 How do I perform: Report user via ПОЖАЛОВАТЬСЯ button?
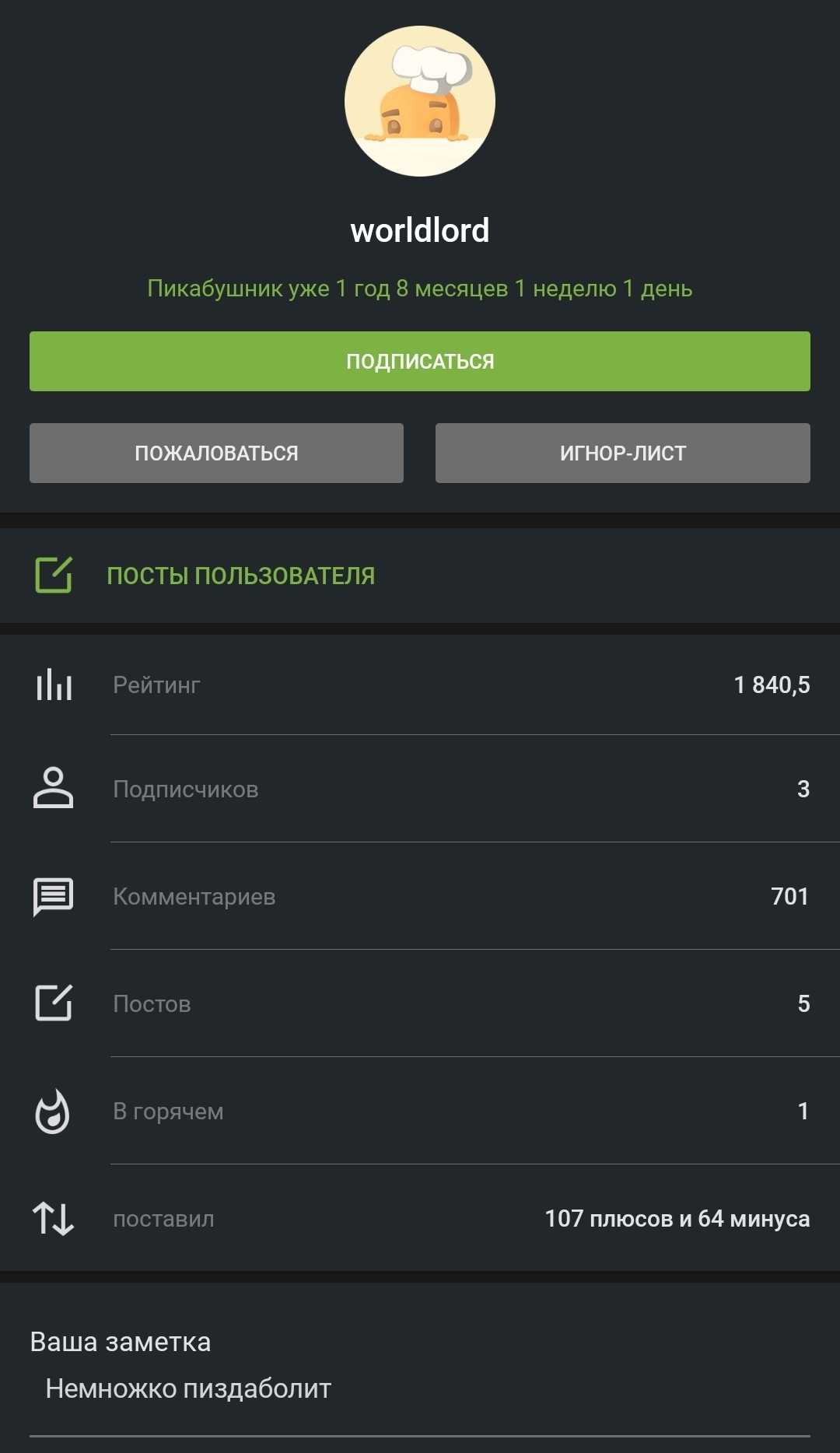(216, 453)
